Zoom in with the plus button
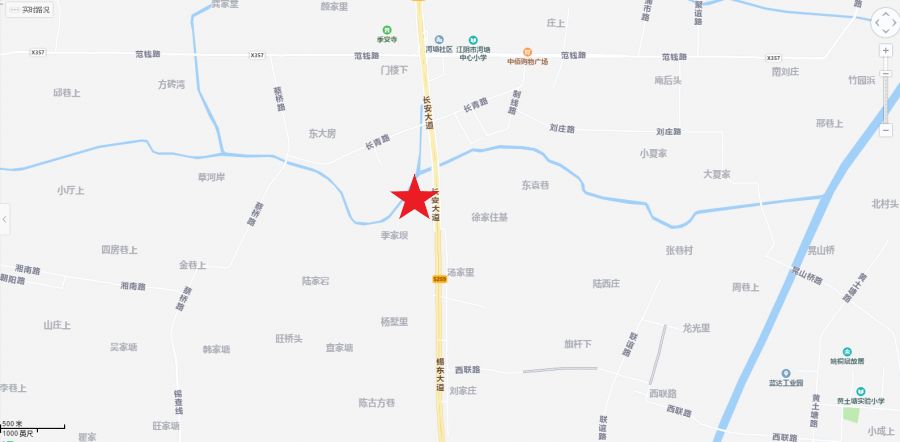The width and height of the screenshot is (900, 442). (x=886, y=50)
